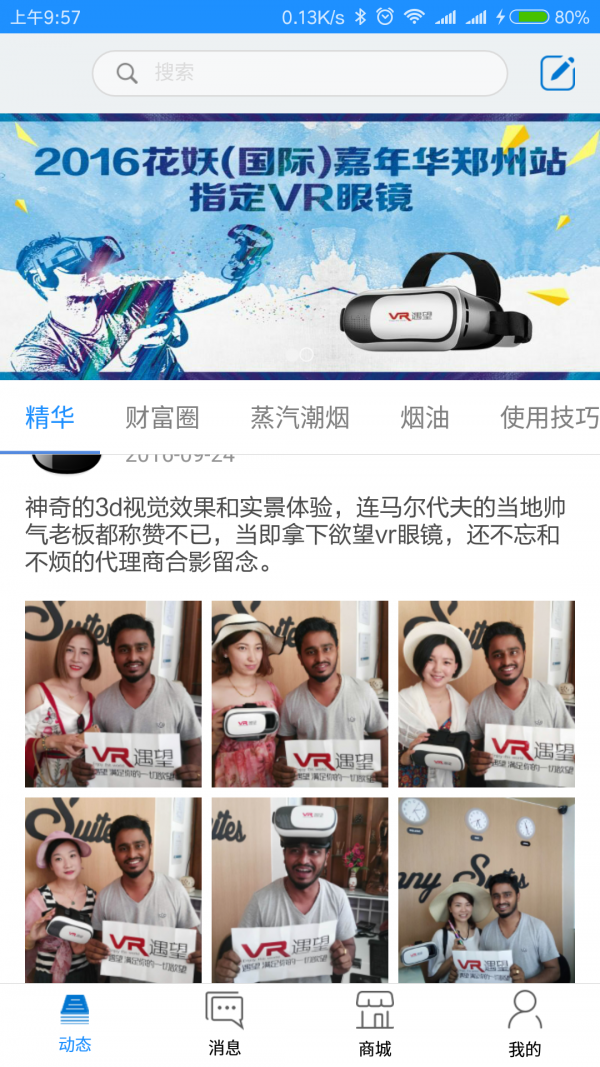Open the 烟油 tab
Screen dimensions: 600x1067
425,417
